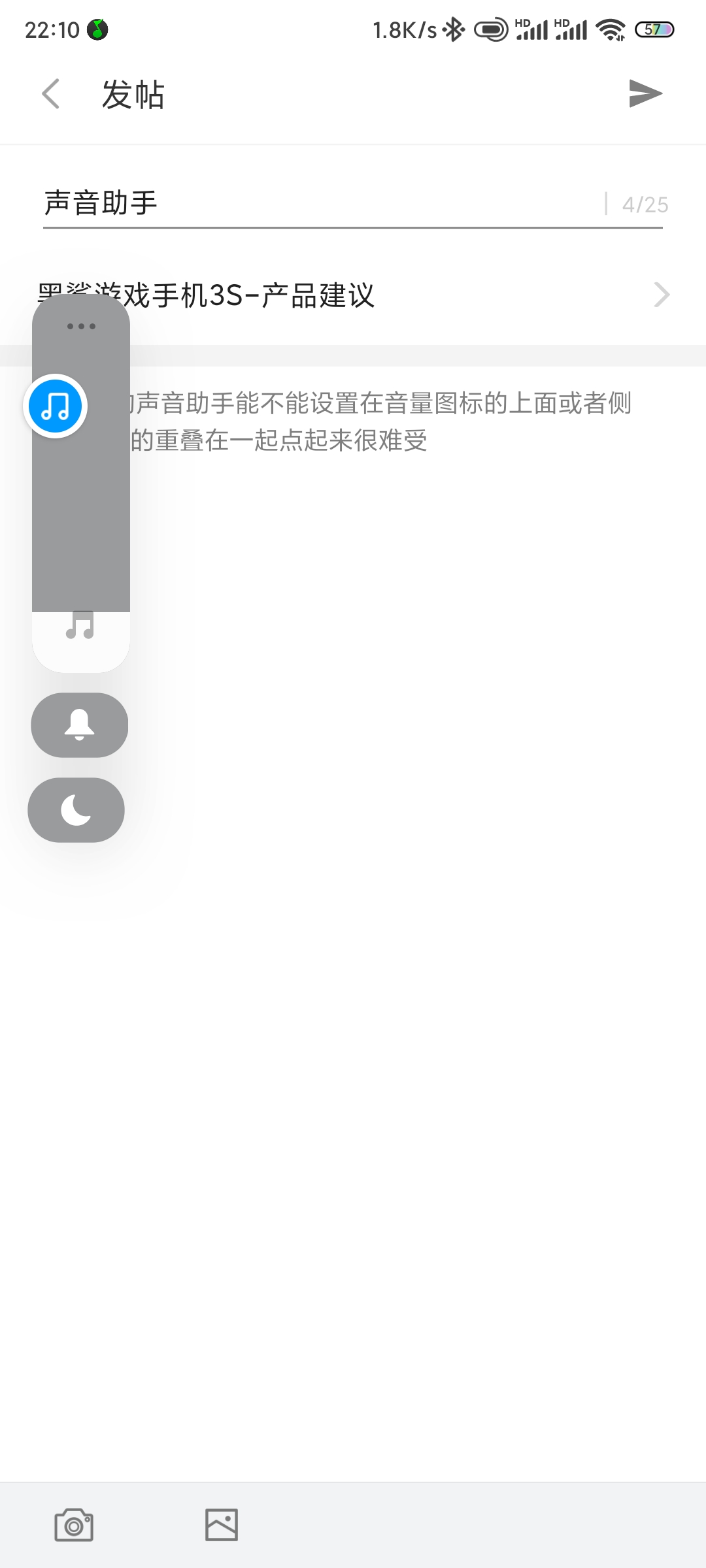
Task: Go back from the 发帖 page
Action: point(51,94)
